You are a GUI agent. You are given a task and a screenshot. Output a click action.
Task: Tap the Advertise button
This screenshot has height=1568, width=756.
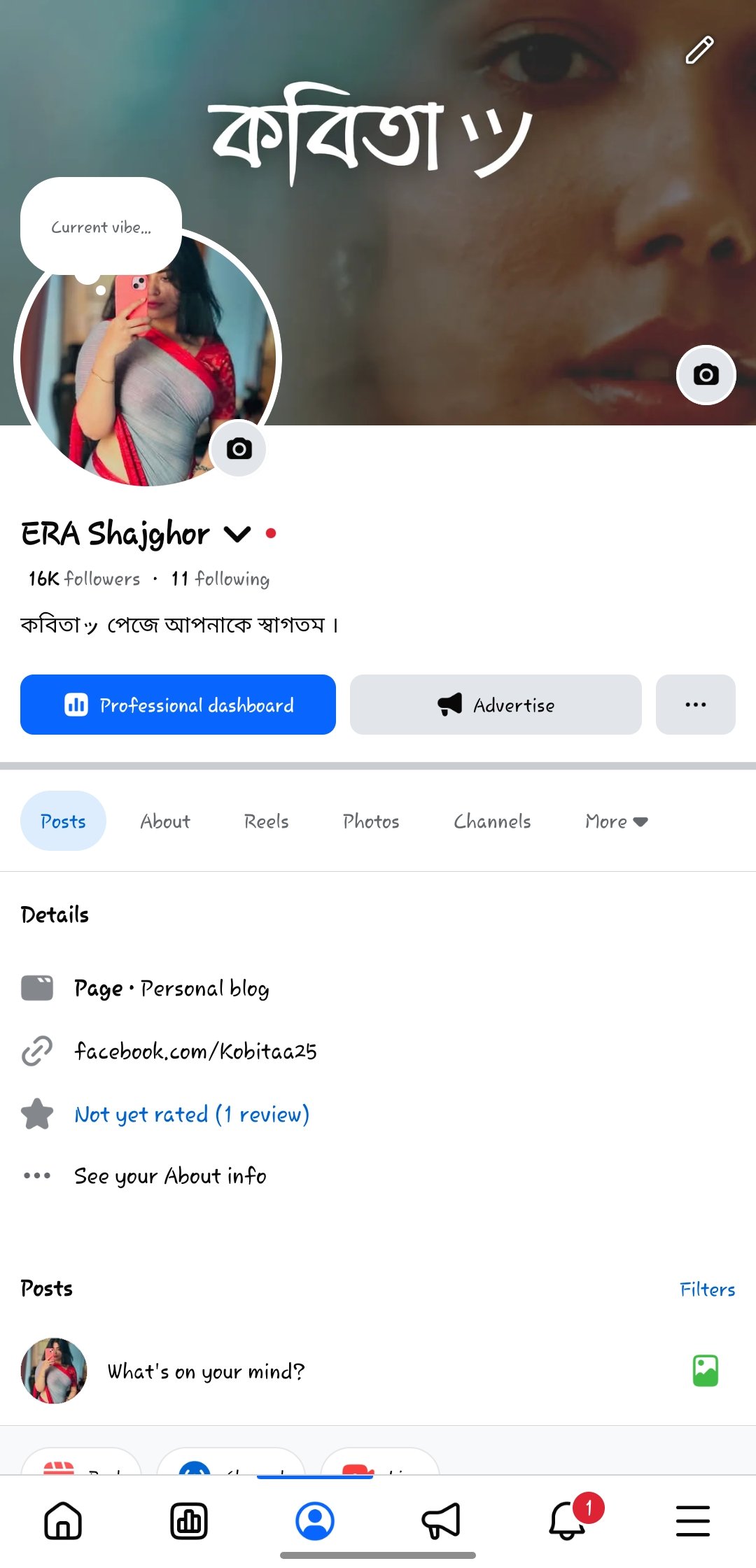(x=496, y=705)
